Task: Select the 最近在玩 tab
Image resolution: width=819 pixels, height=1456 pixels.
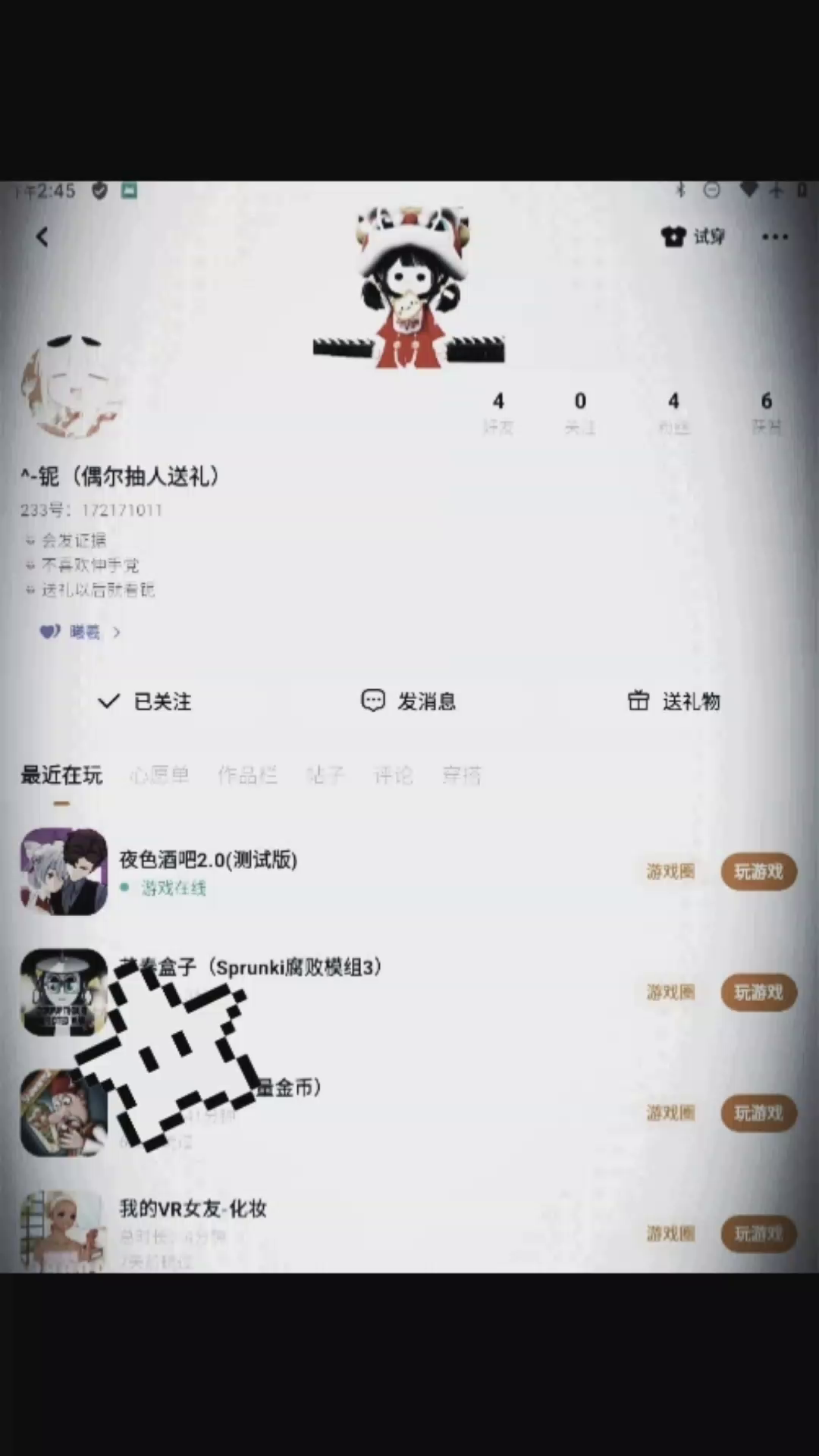Action: pos(61,775)
